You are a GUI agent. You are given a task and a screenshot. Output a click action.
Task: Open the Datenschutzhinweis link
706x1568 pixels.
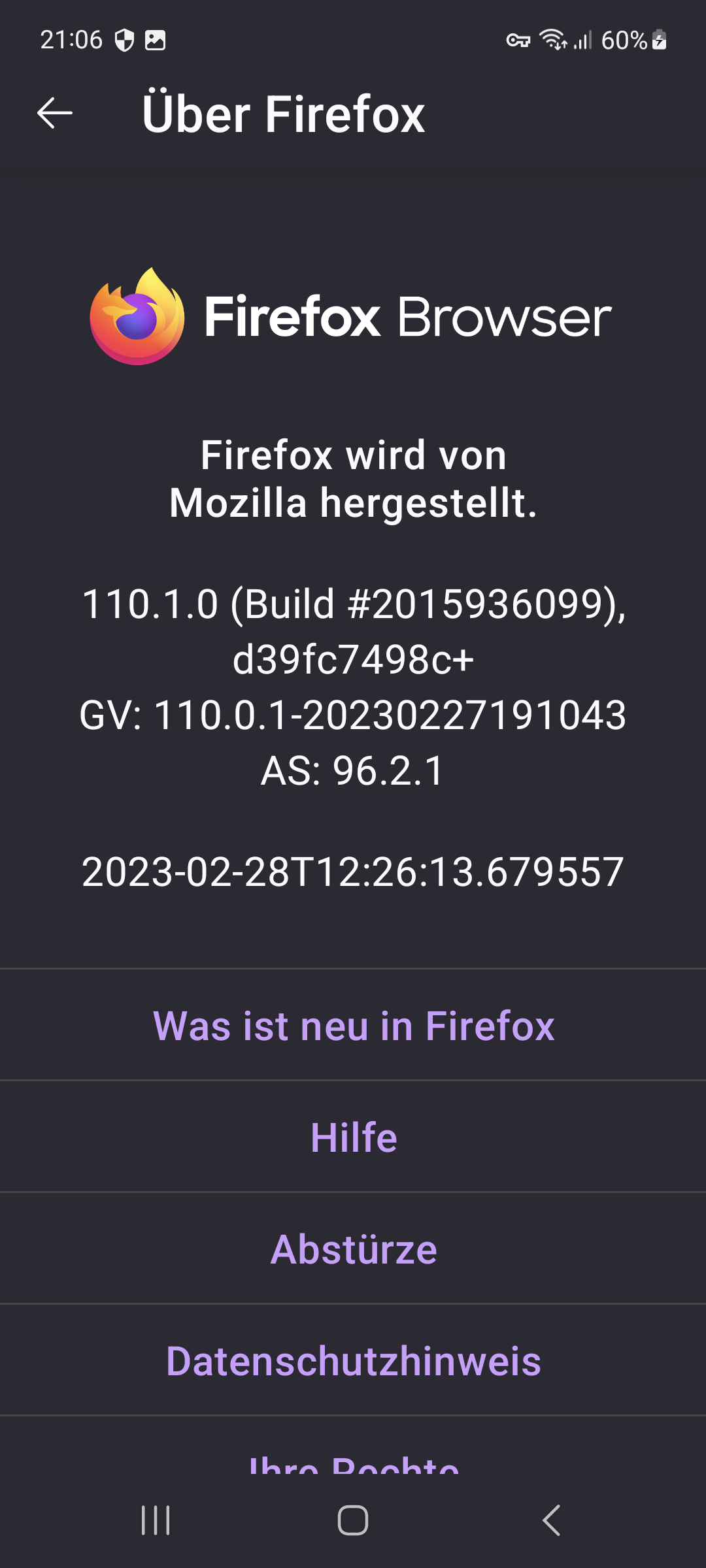(353, 1361)
